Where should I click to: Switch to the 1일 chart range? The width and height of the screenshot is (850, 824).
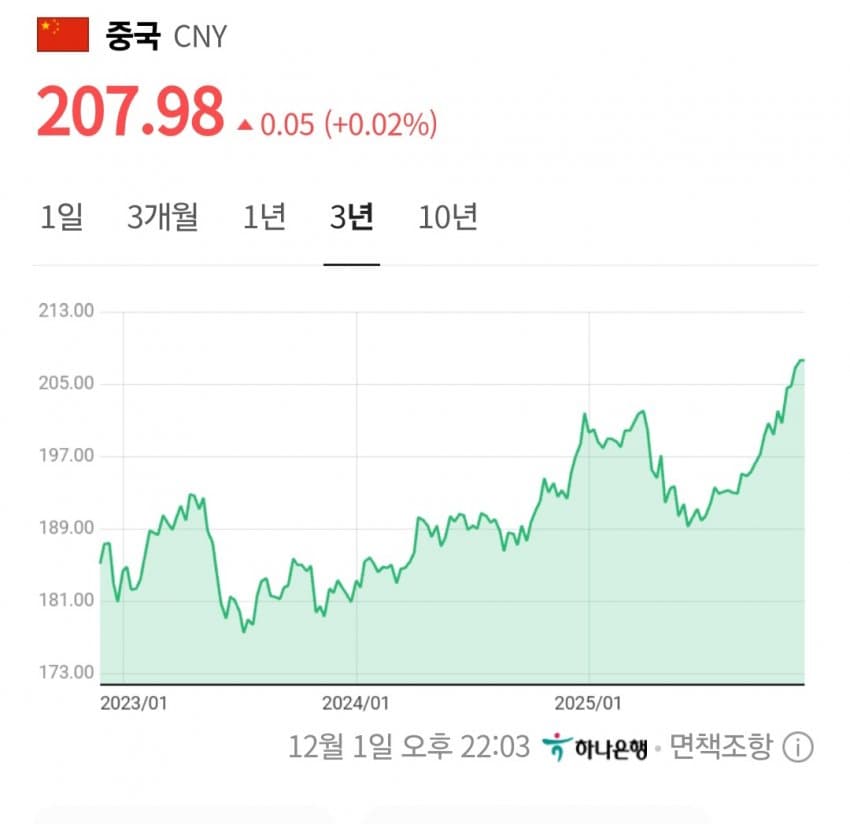(x=61, y=216)
